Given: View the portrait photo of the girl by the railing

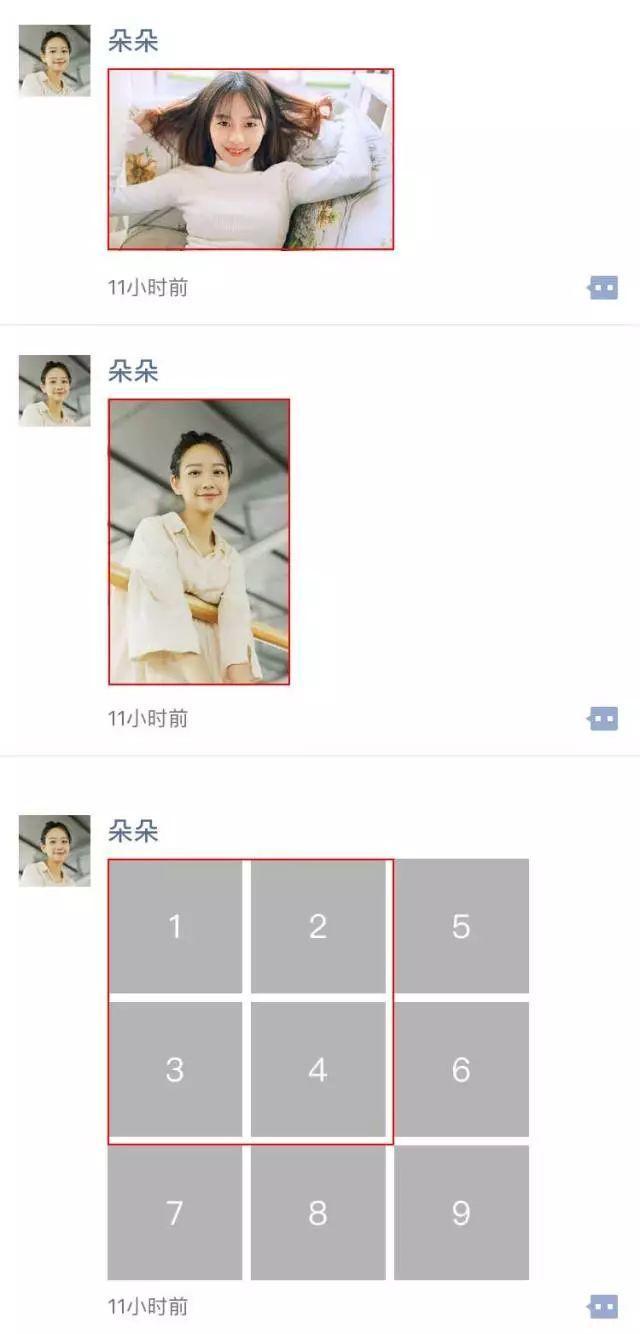Looking at the screenshot, I should point(199,541).
